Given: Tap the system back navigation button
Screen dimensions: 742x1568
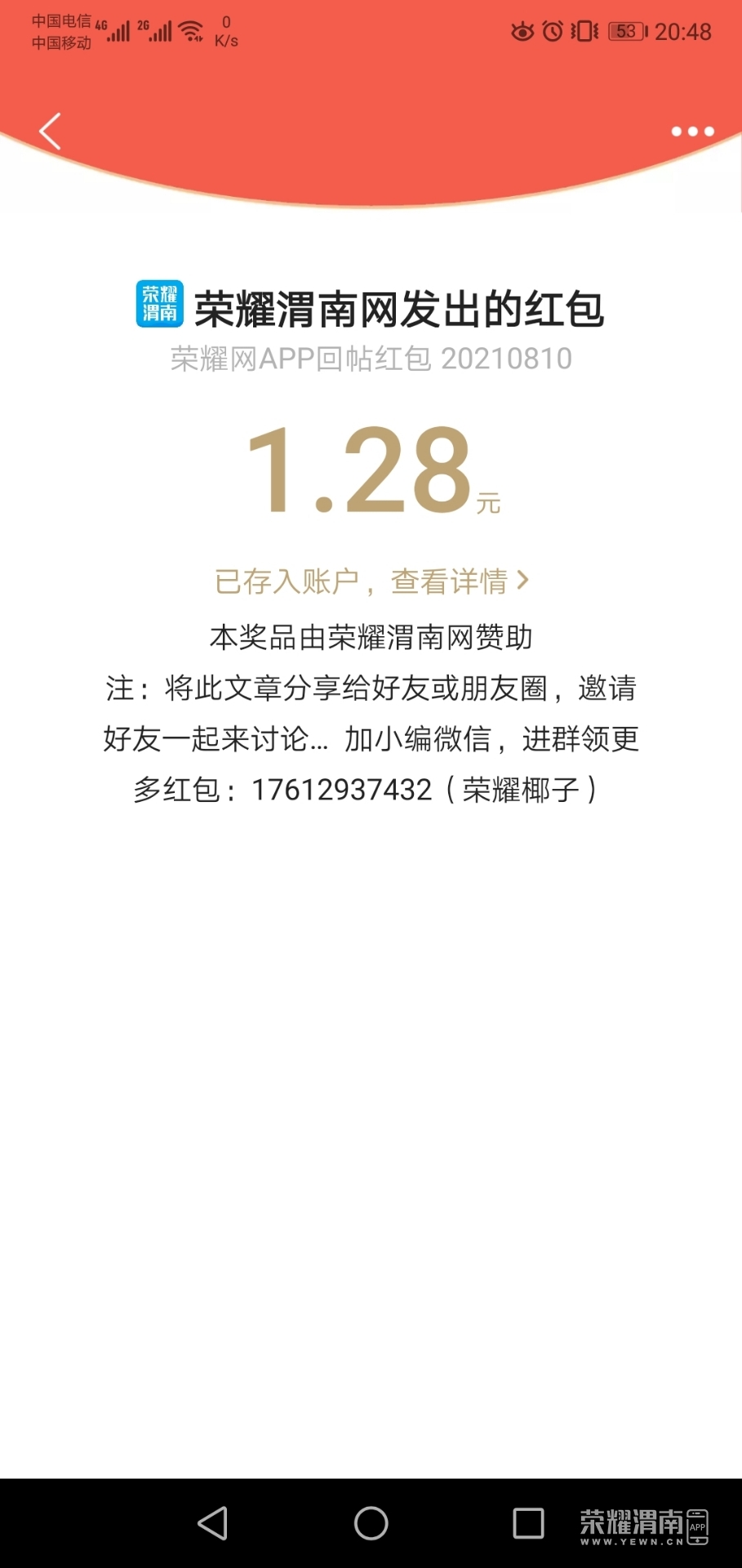Looking at the screenshot, I should pos(213,1523).
